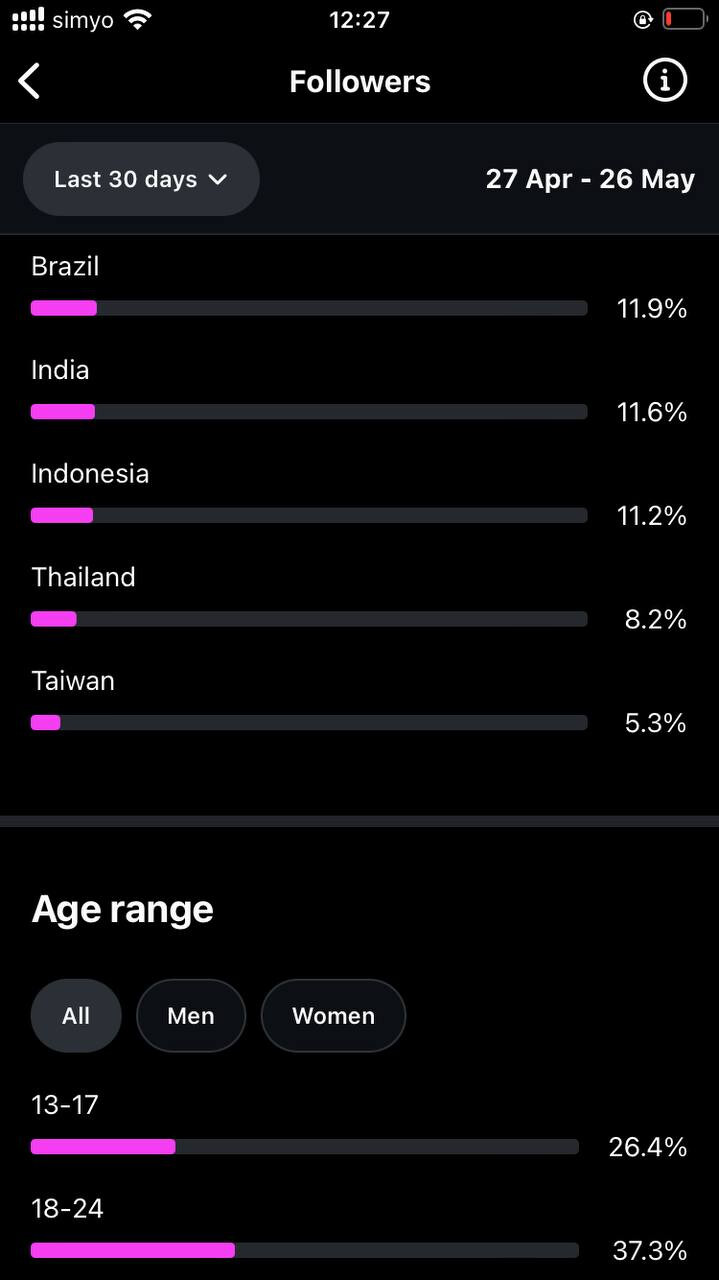Switch age range to Women
The image size is (719, 1280).
333,1016
